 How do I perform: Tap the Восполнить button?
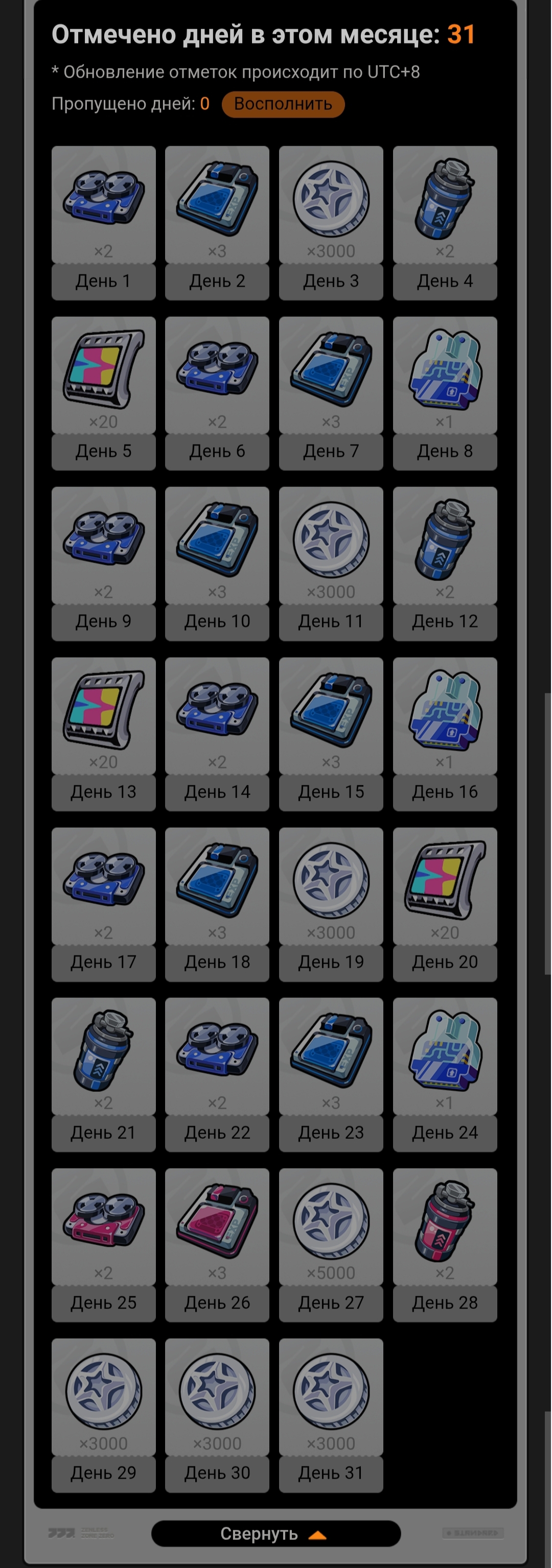tap(283, 104)
